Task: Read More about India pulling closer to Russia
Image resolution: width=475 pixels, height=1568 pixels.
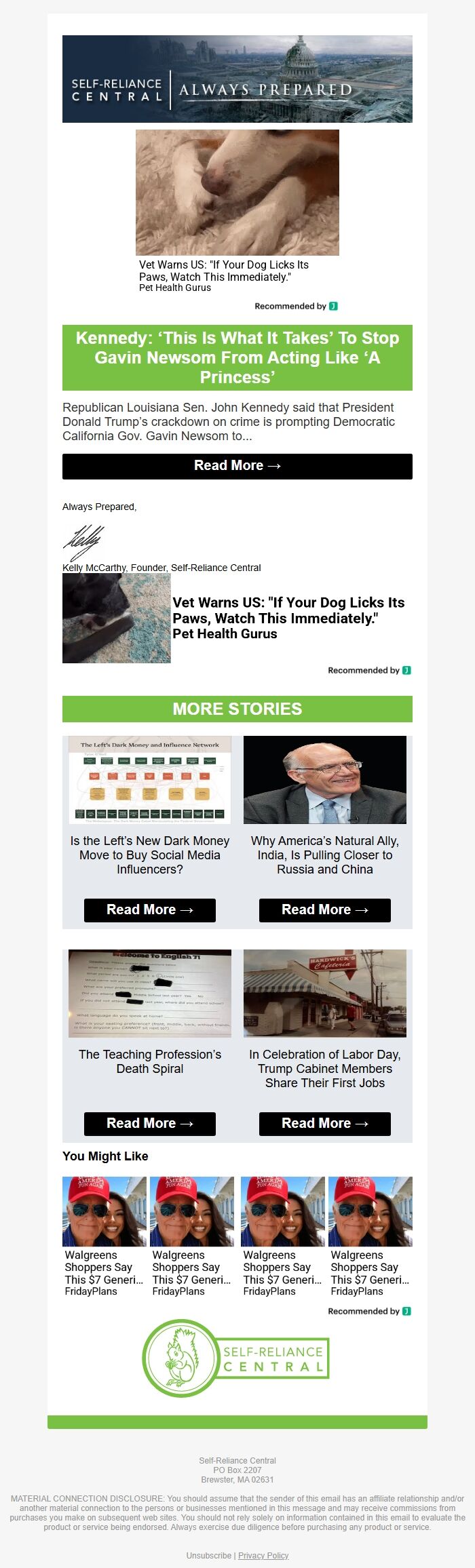Action: 324,909
